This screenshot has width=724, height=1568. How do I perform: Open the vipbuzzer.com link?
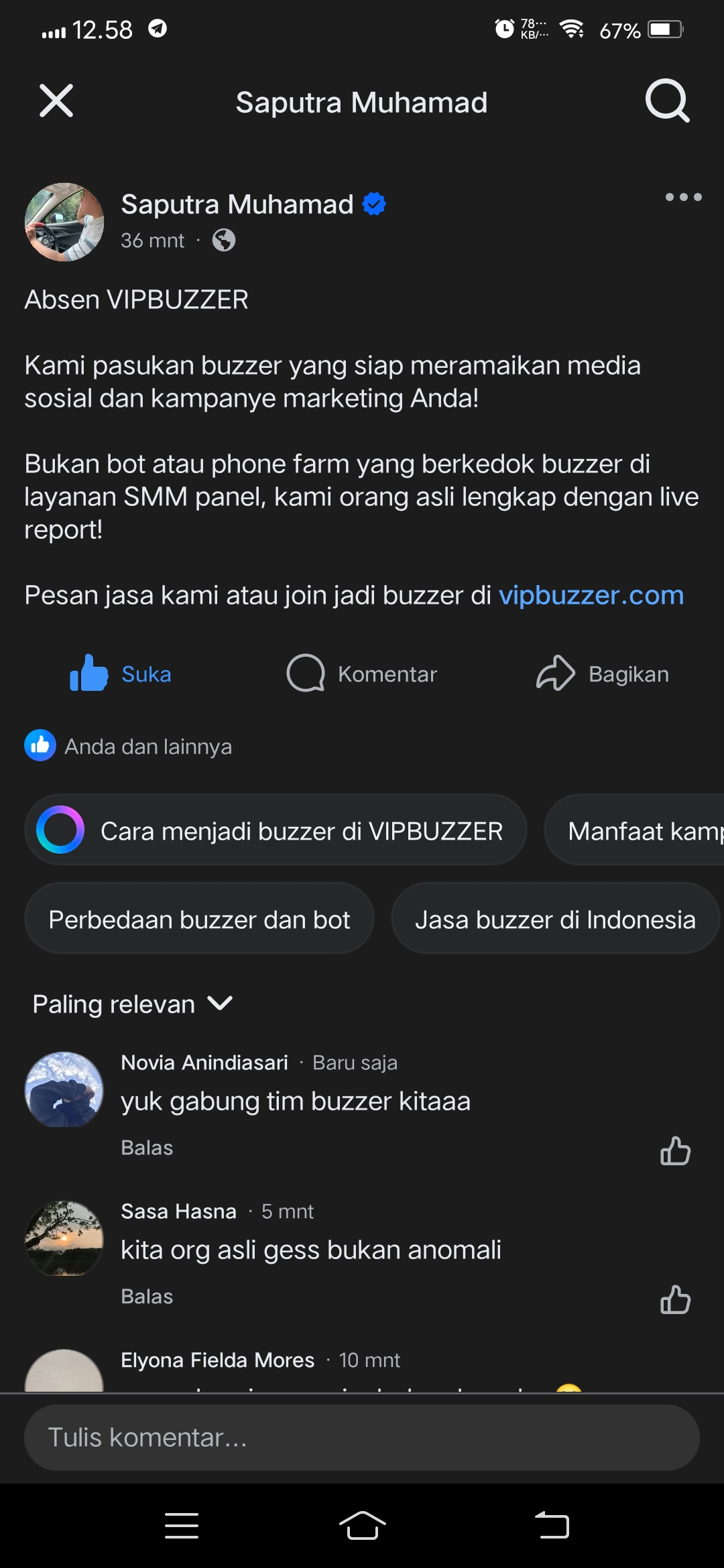click(x=591, y=595)
